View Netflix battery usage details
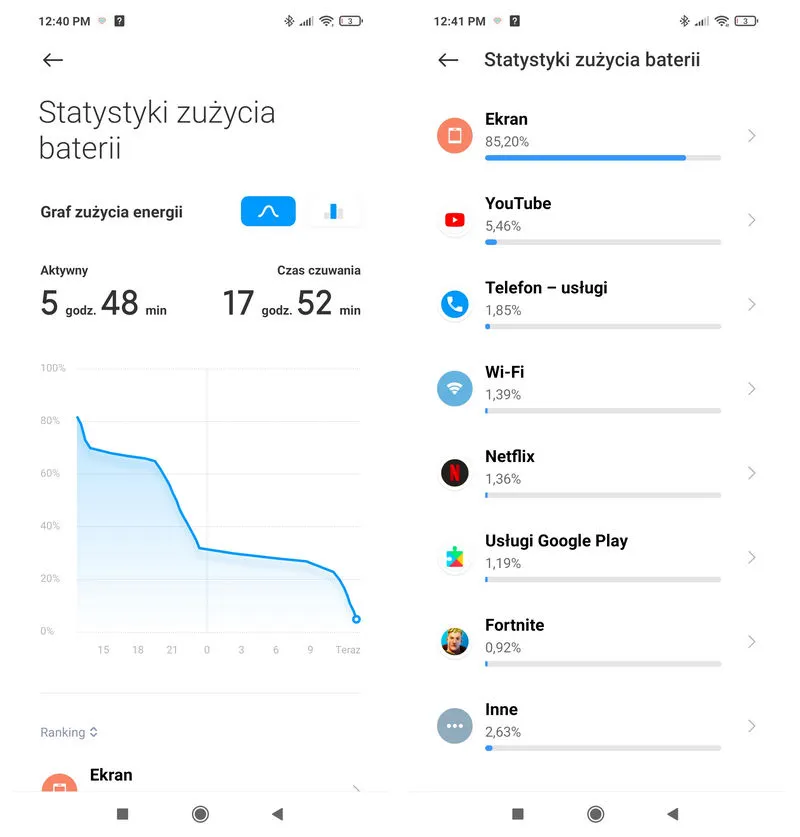The image size is (800, 837). click(x=596, y=472)
